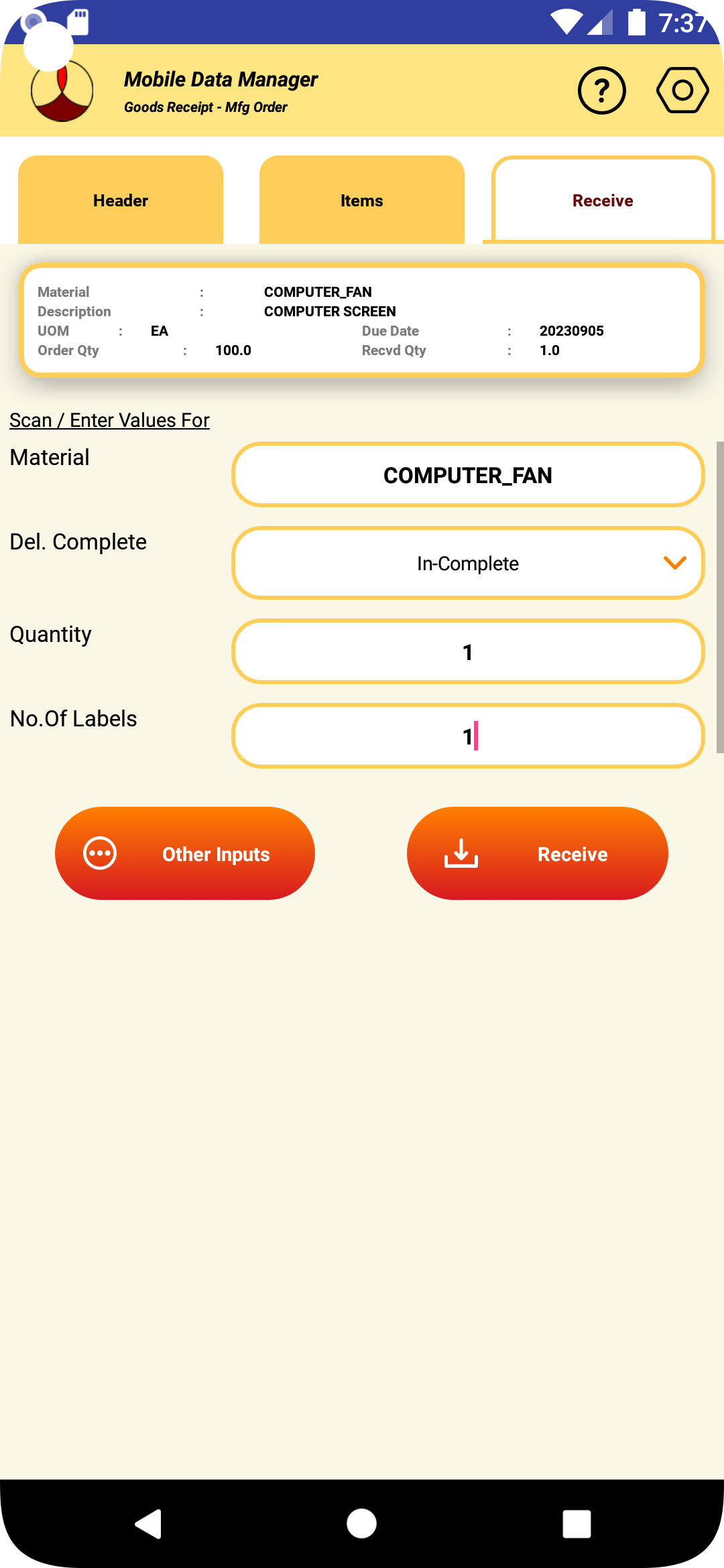Expand the Del. Complete dropdown
This screenshot has height=1568, width=724.
468,564
